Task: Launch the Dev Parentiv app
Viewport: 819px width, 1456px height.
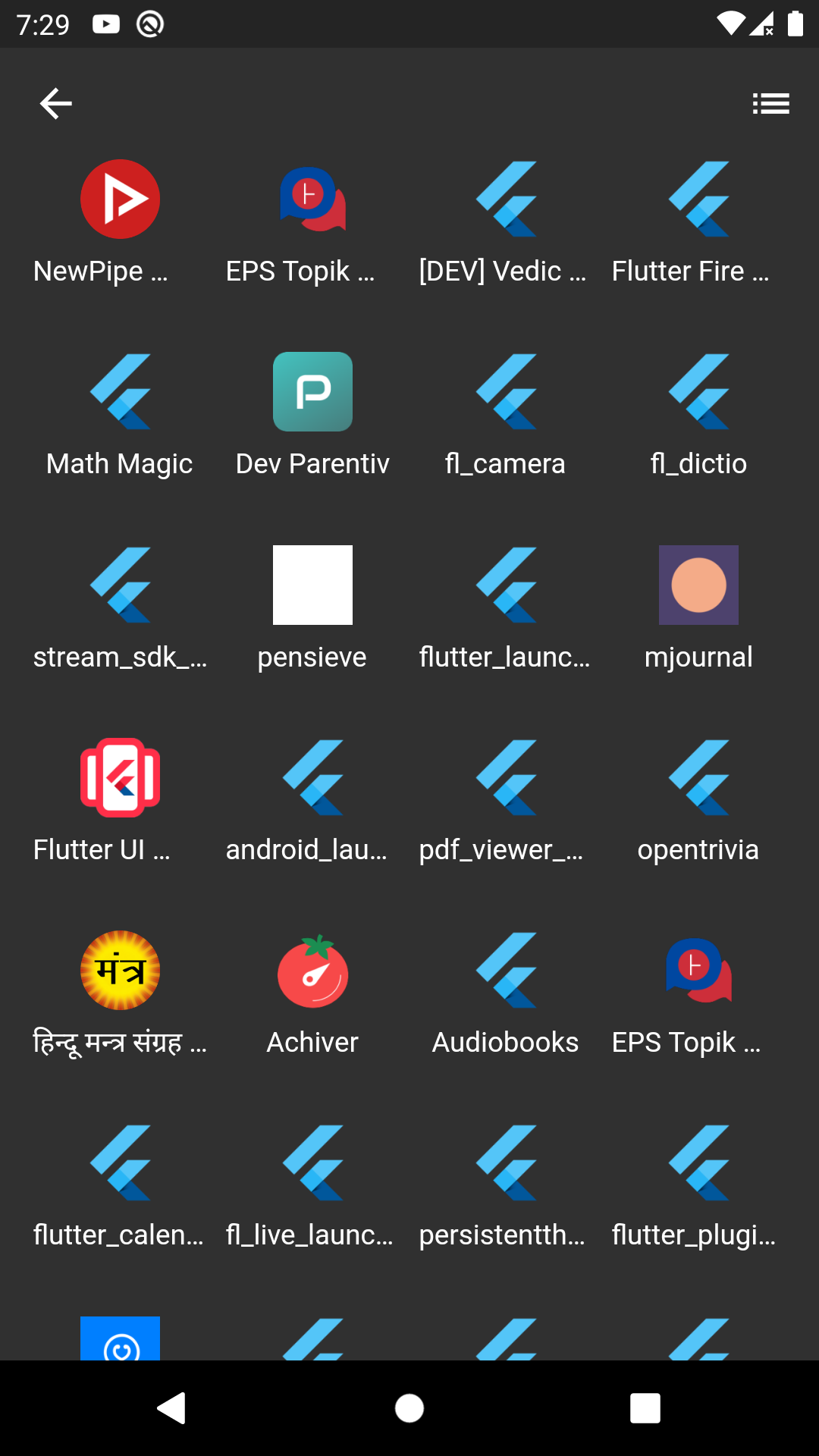Action: (312, 392)
